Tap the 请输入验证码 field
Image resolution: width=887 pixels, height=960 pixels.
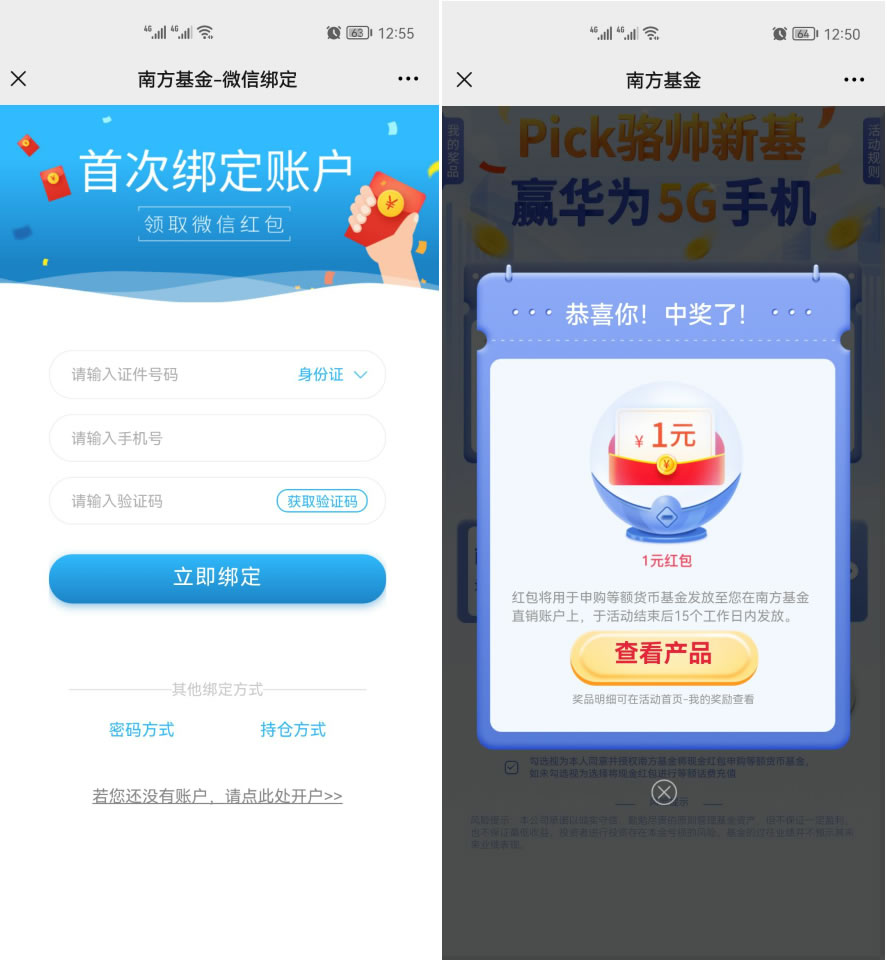(x=160, y=501)
